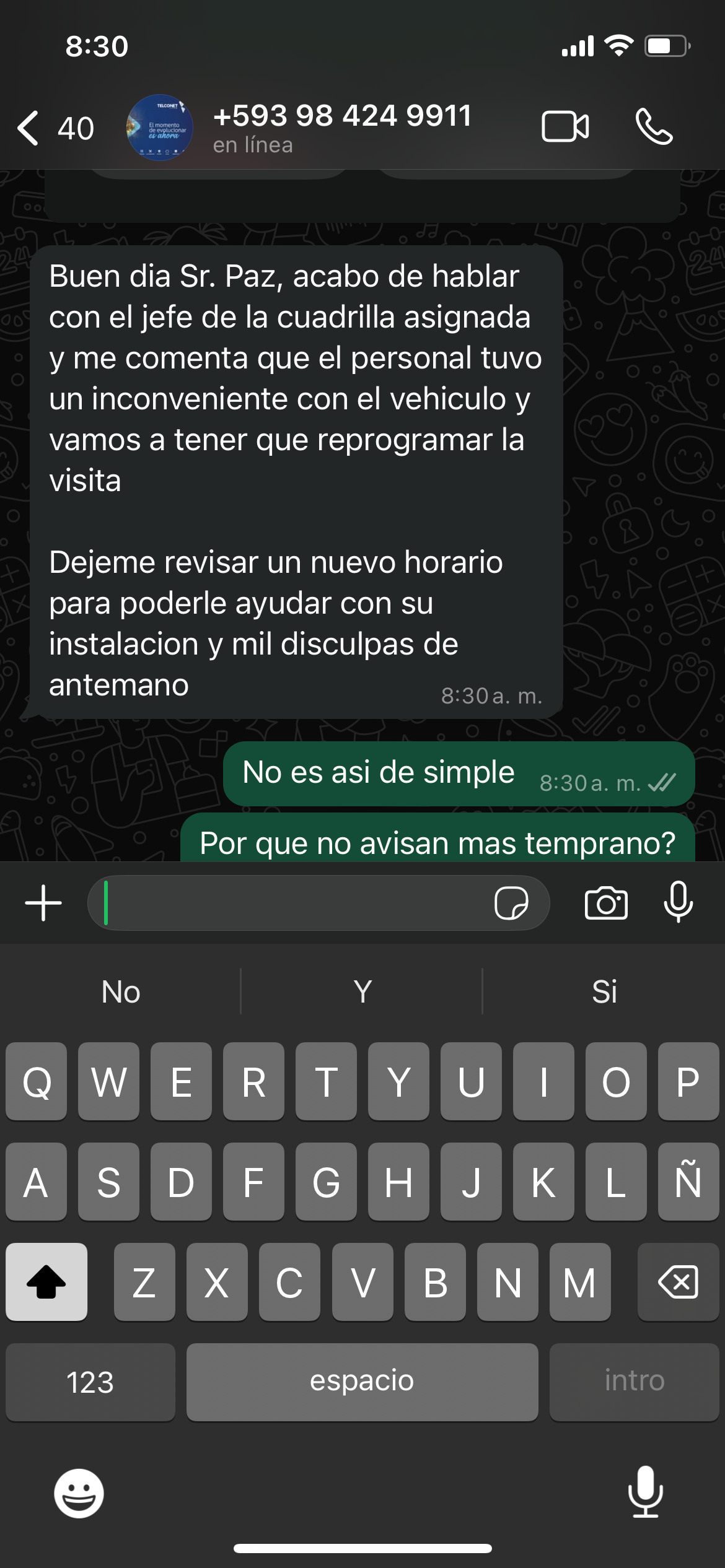Tap the voice message microphone beside camera
Image resolution: width=725 pixels, height=1568 pixels.
click(679, 902)
